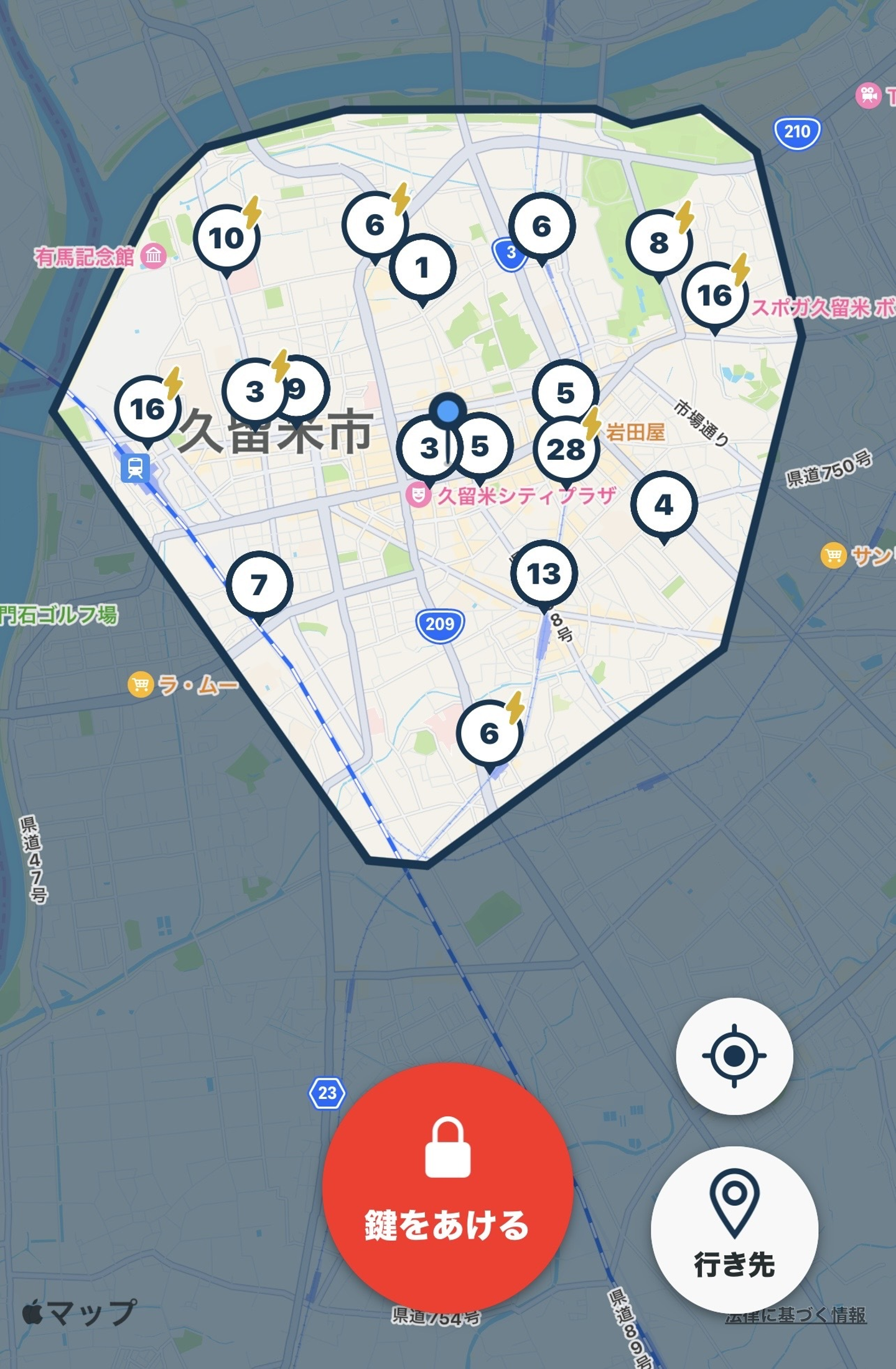
Task: Select the 16-bike marker beside スポガ久留米
Action: pyautogui.click(x=714, y=296)
